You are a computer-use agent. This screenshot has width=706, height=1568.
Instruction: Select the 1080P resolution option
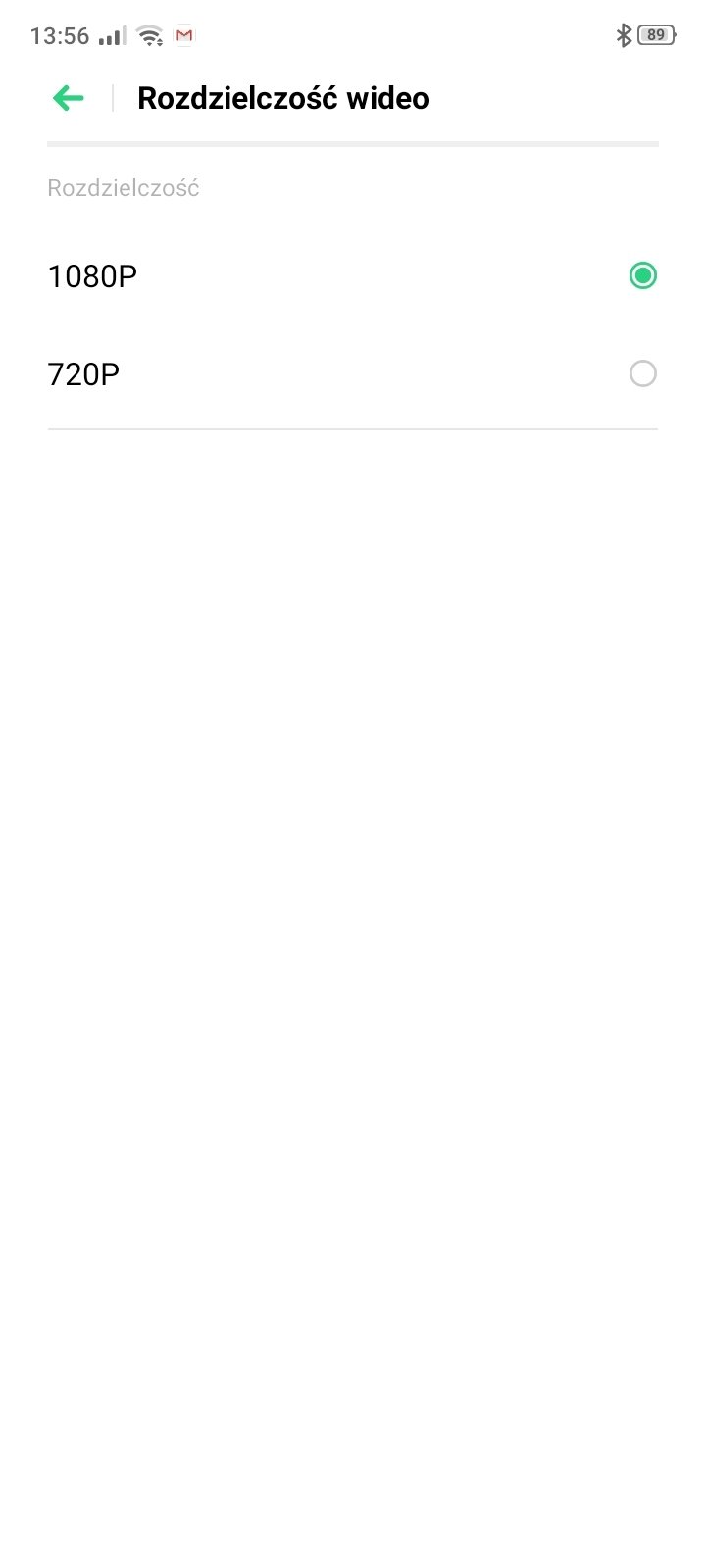pos(352,276)
